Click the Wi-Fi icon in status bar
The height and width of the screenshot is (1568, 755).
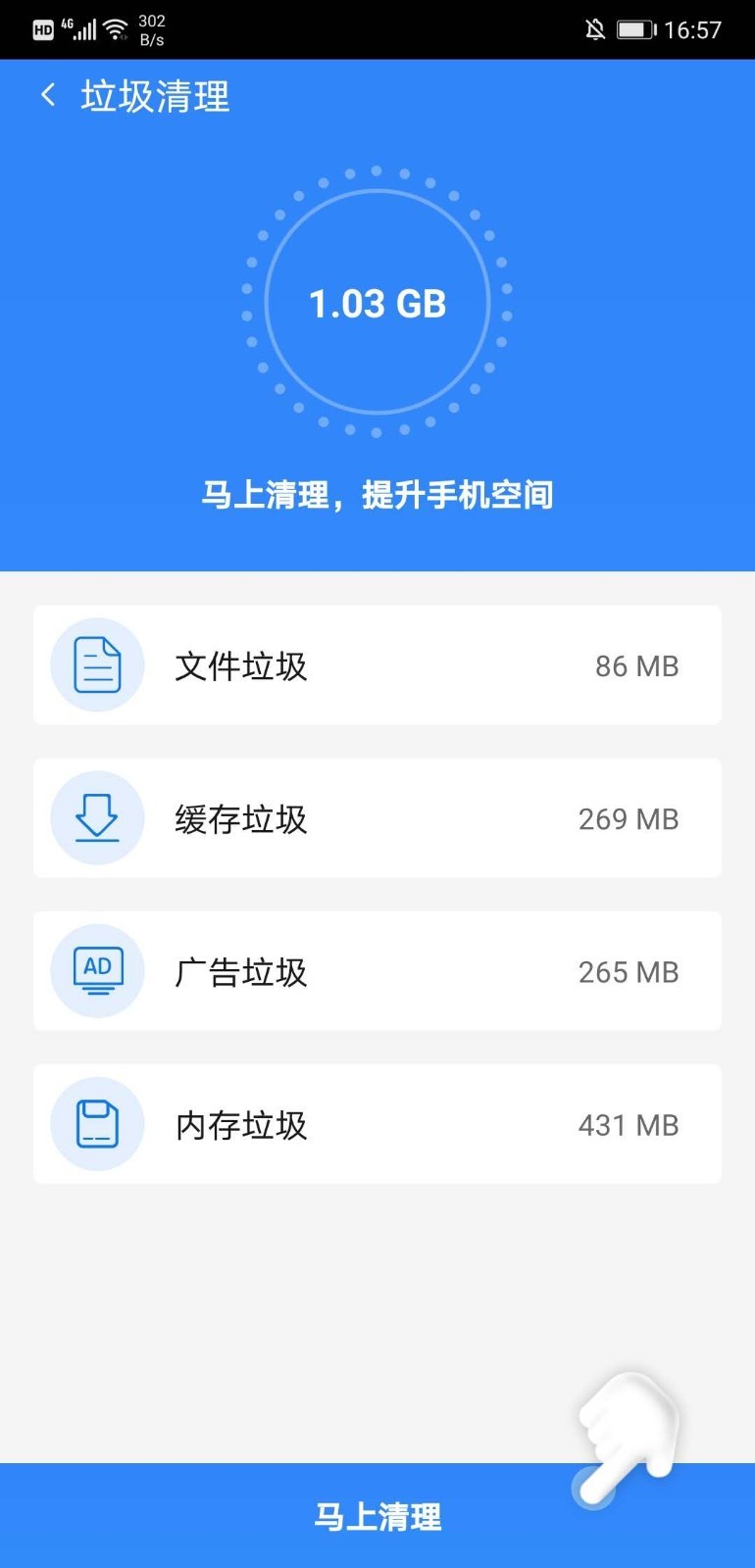[120, 28]
